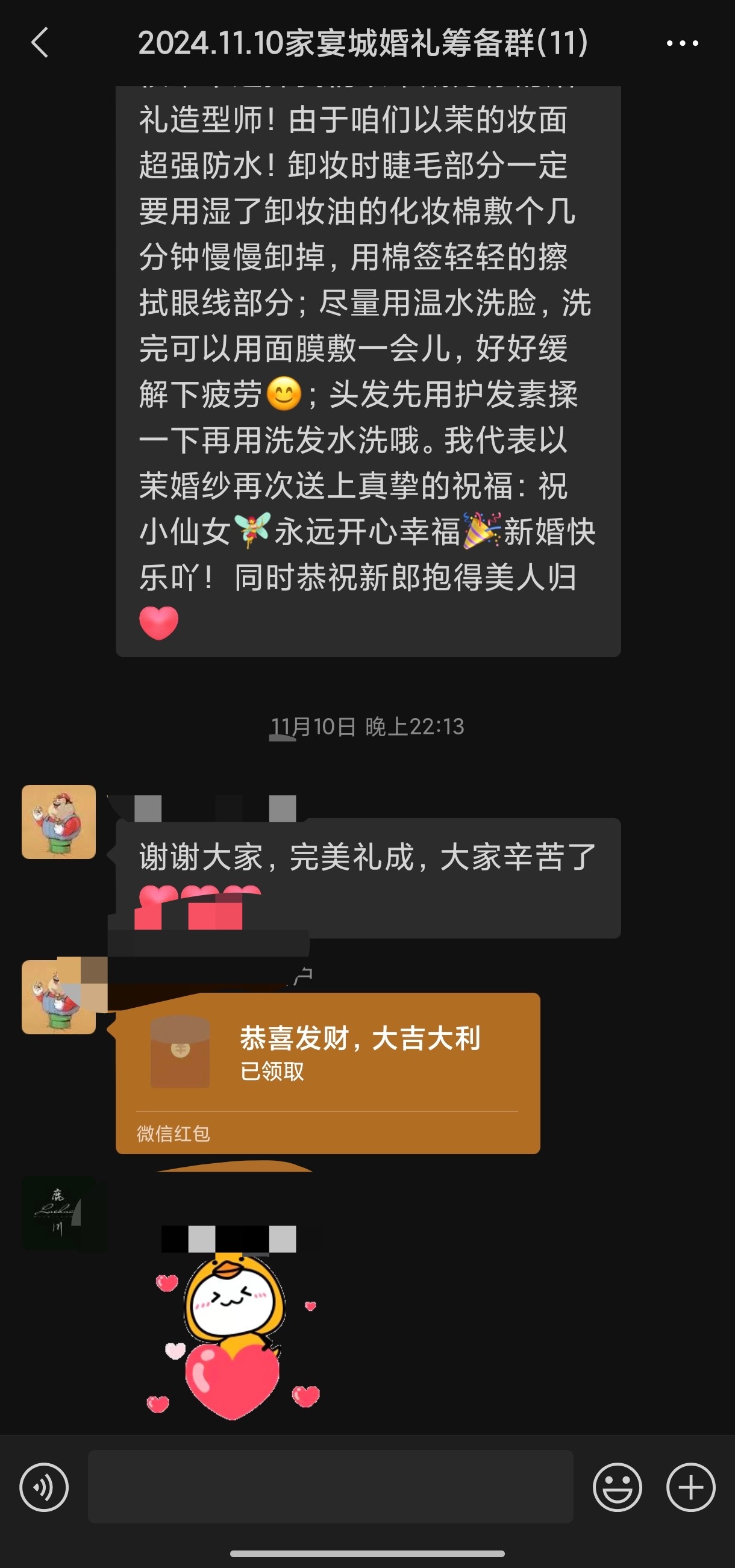Viewport: 735px width, 1568px height.
Task: Open the dark logo avatar's profile
Action: [x=58, y=1213]
